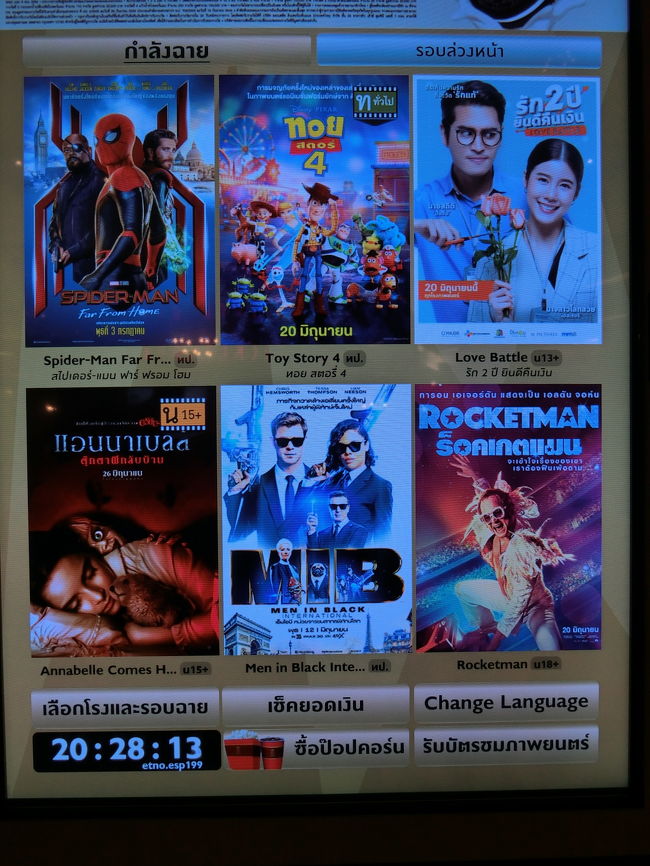Choose Annabelle Comes Home movie
Screen dimensions: 650x866
click(122, 520)
